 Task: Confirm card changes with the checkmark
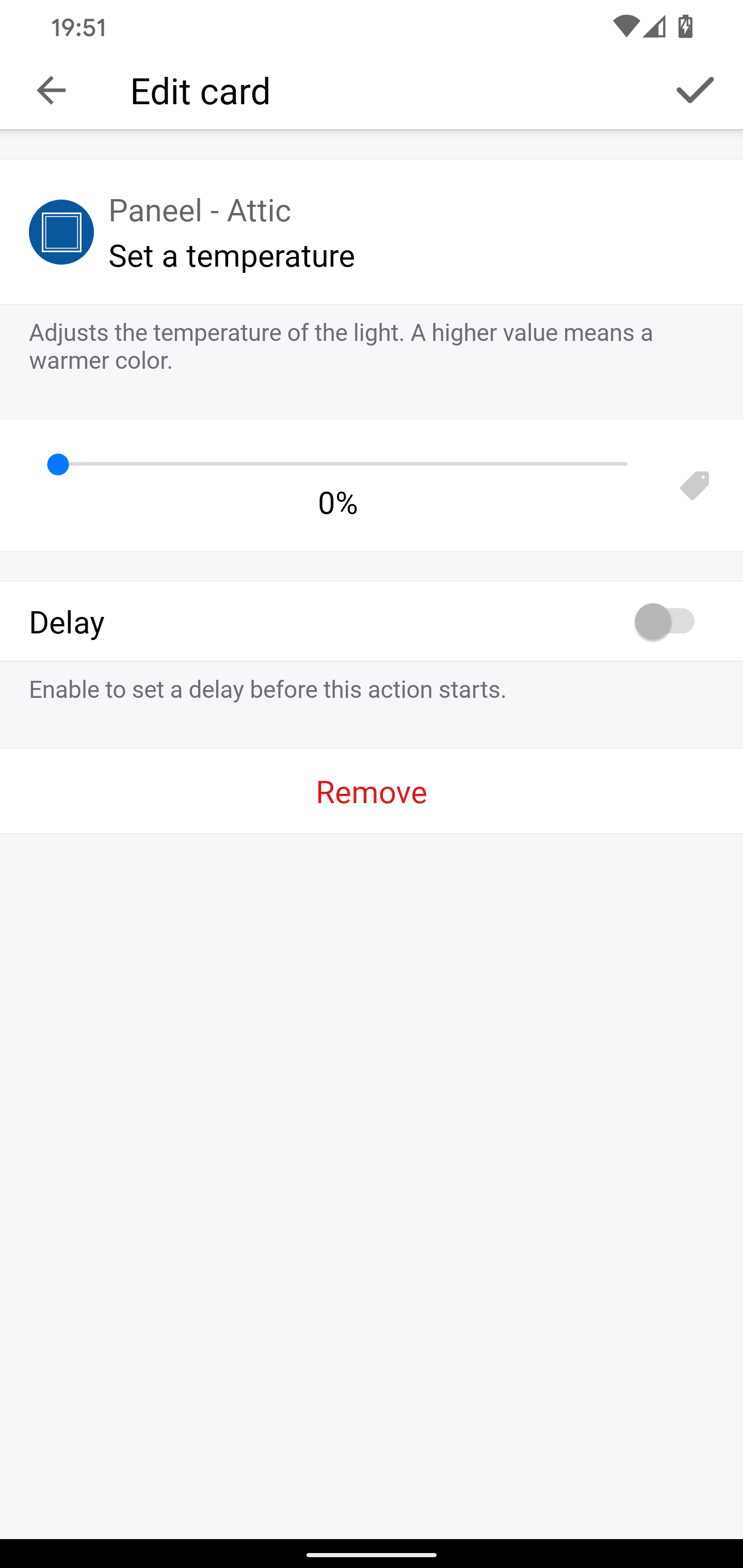pos(694,91)
